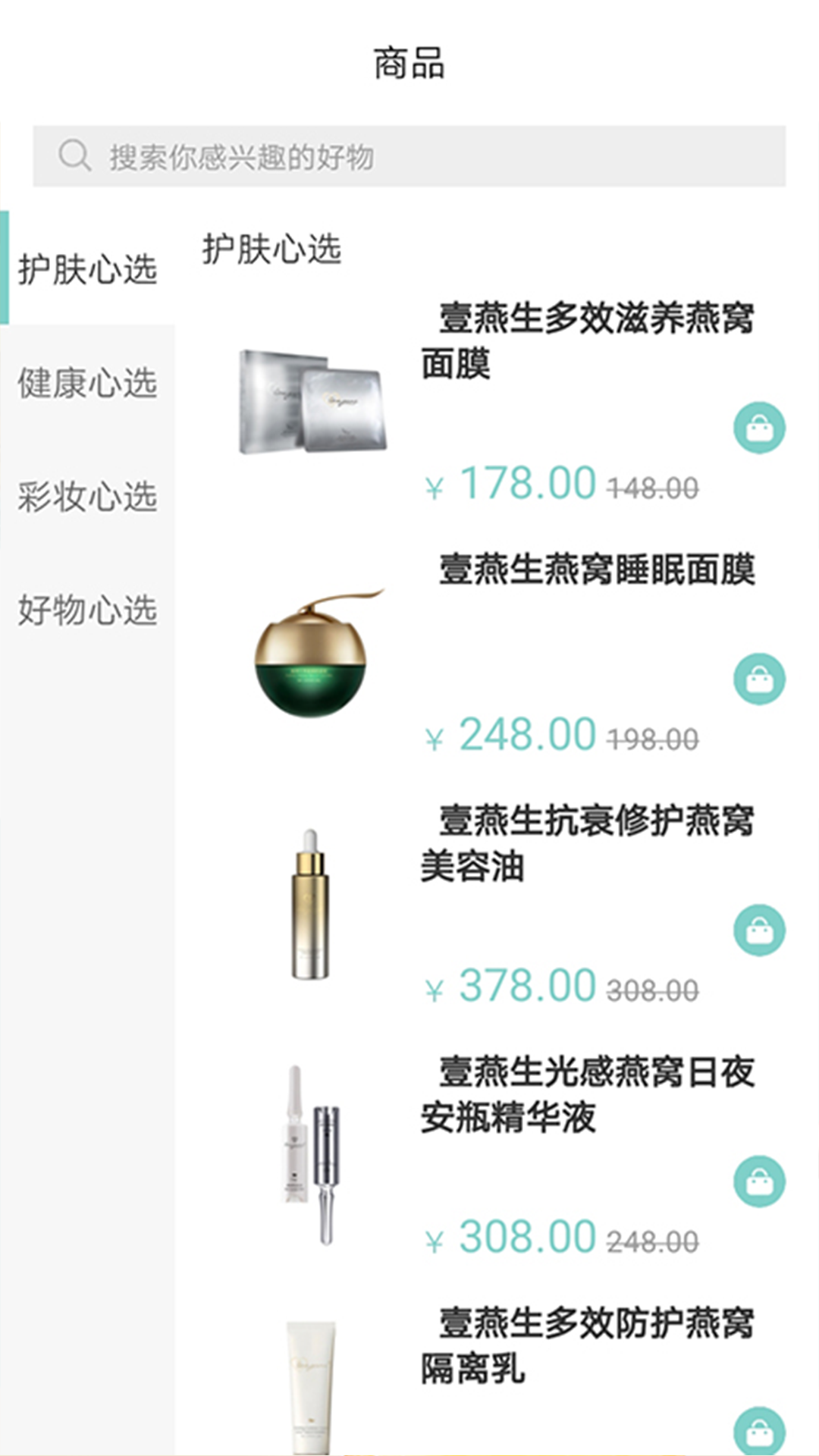The width and height of the screenshot is (819, 1456).
Task: Open the 壹燕生多效滋养燕窝面膜 product
Action: coord(588,340)
